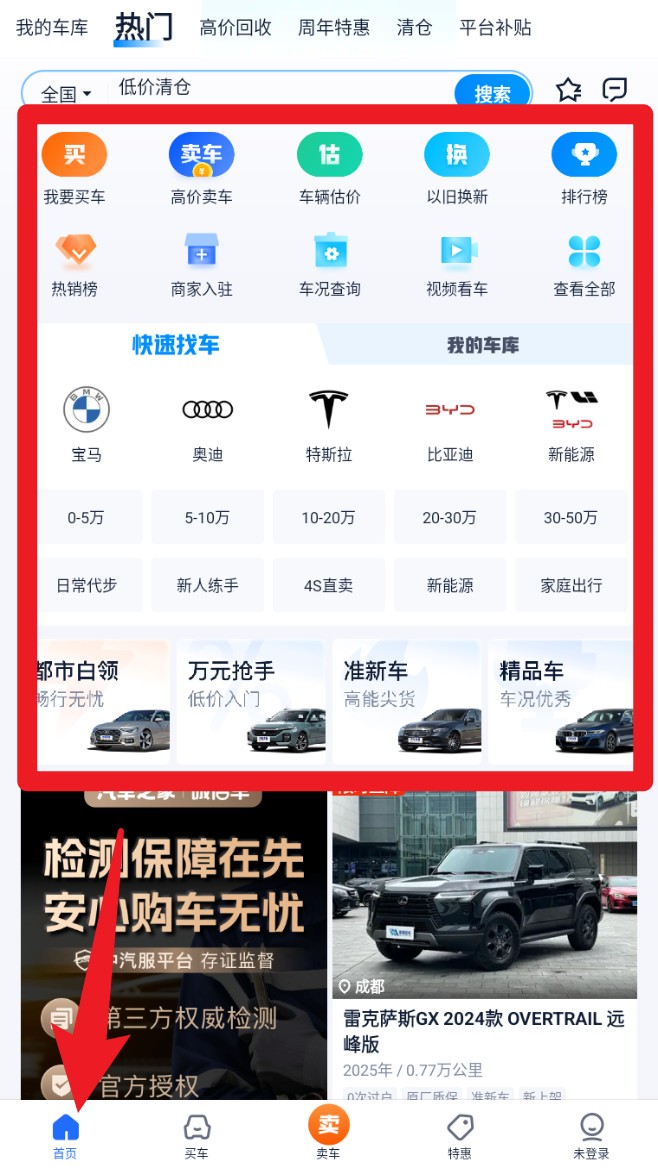Viewport: 658px width, 1168px height.
Task: Select the 特斯拉 brand
Action: (x=329, y=425)
